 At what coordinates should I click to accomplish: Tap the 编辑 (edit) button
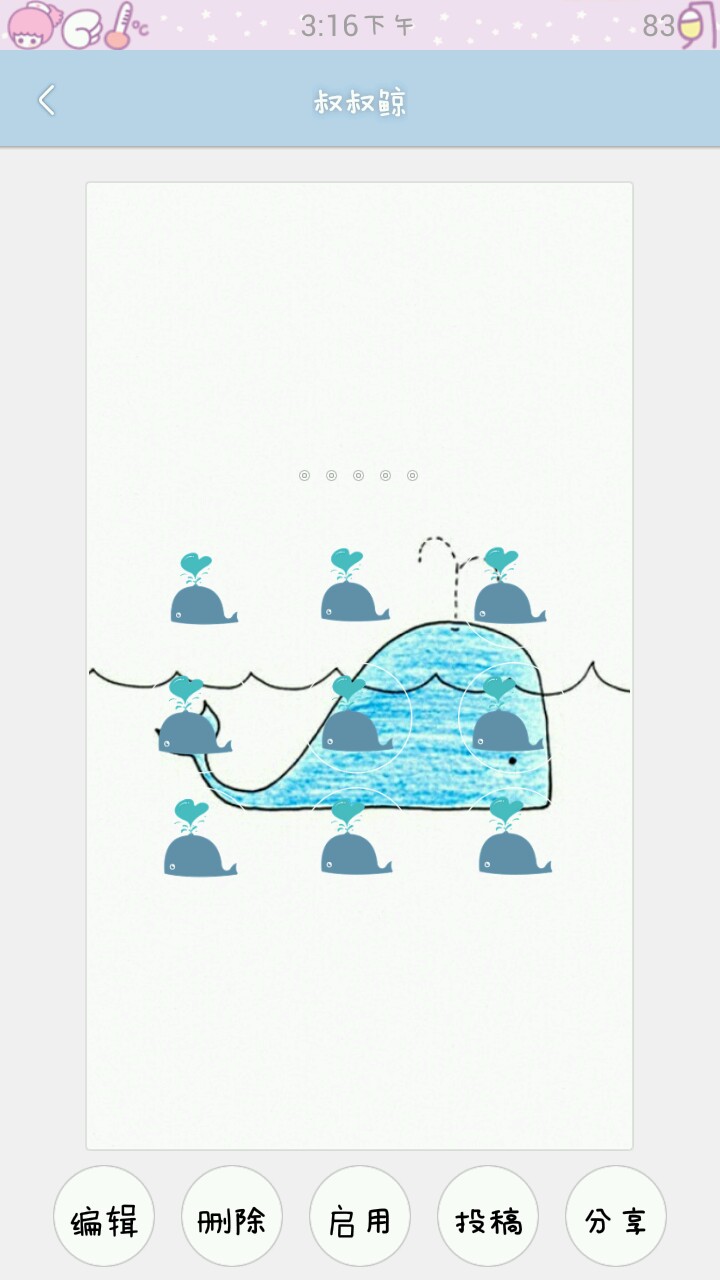click(104, 1217)
